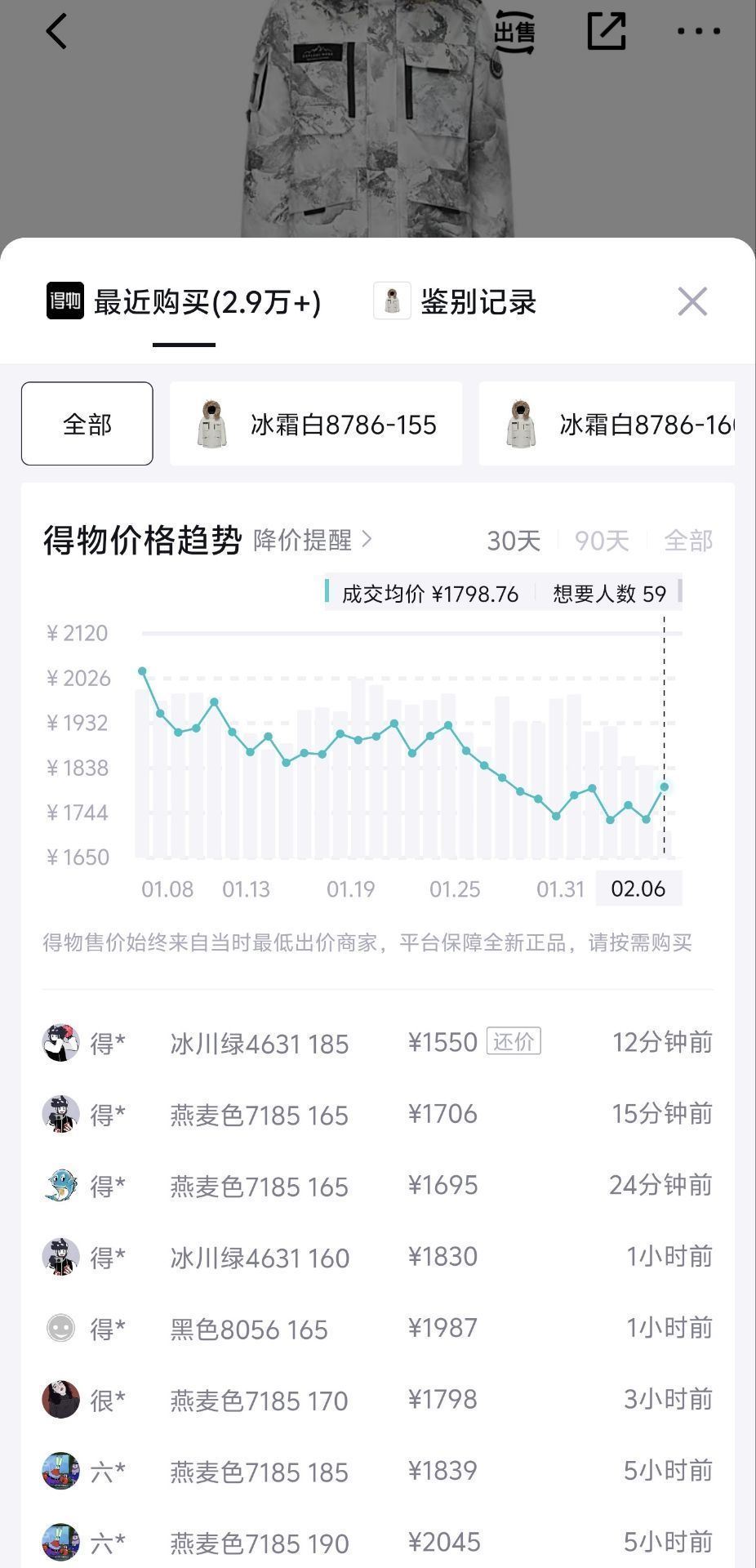Switch trend range to 90天
Viewport: 756px width, 1568px height.
point(602,541)
